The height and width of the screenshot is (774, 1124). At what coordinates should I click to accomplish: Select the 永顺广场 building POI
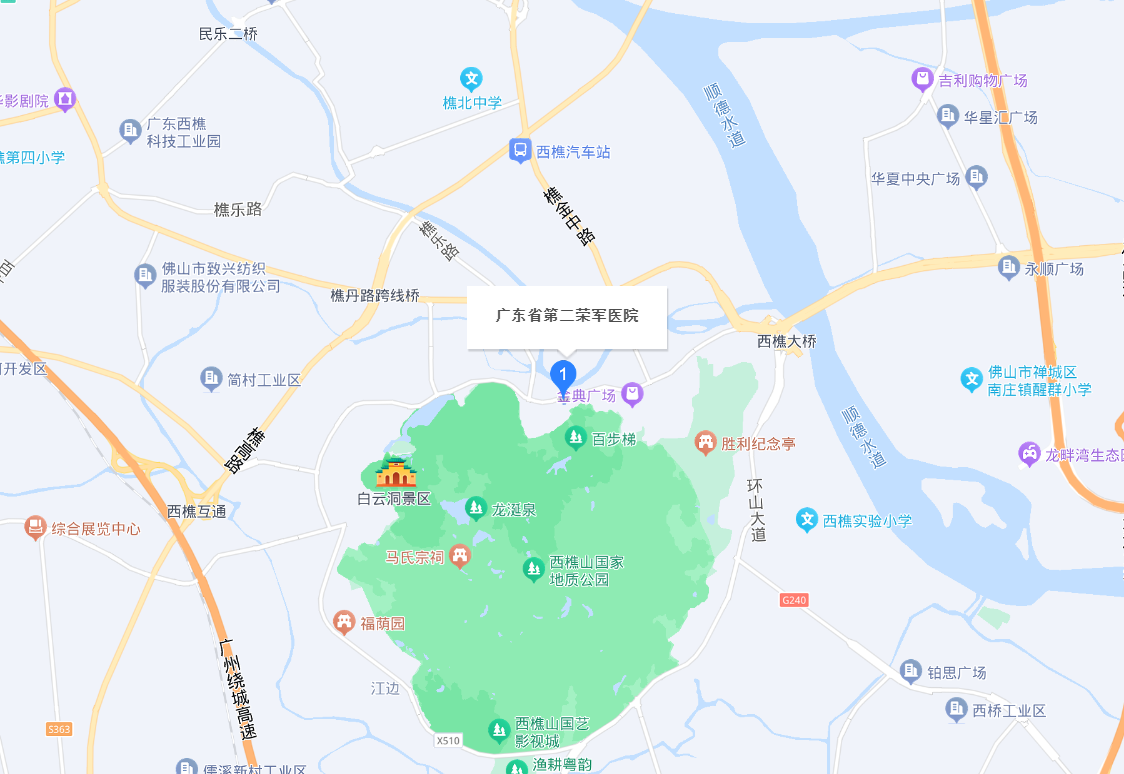1008,267
